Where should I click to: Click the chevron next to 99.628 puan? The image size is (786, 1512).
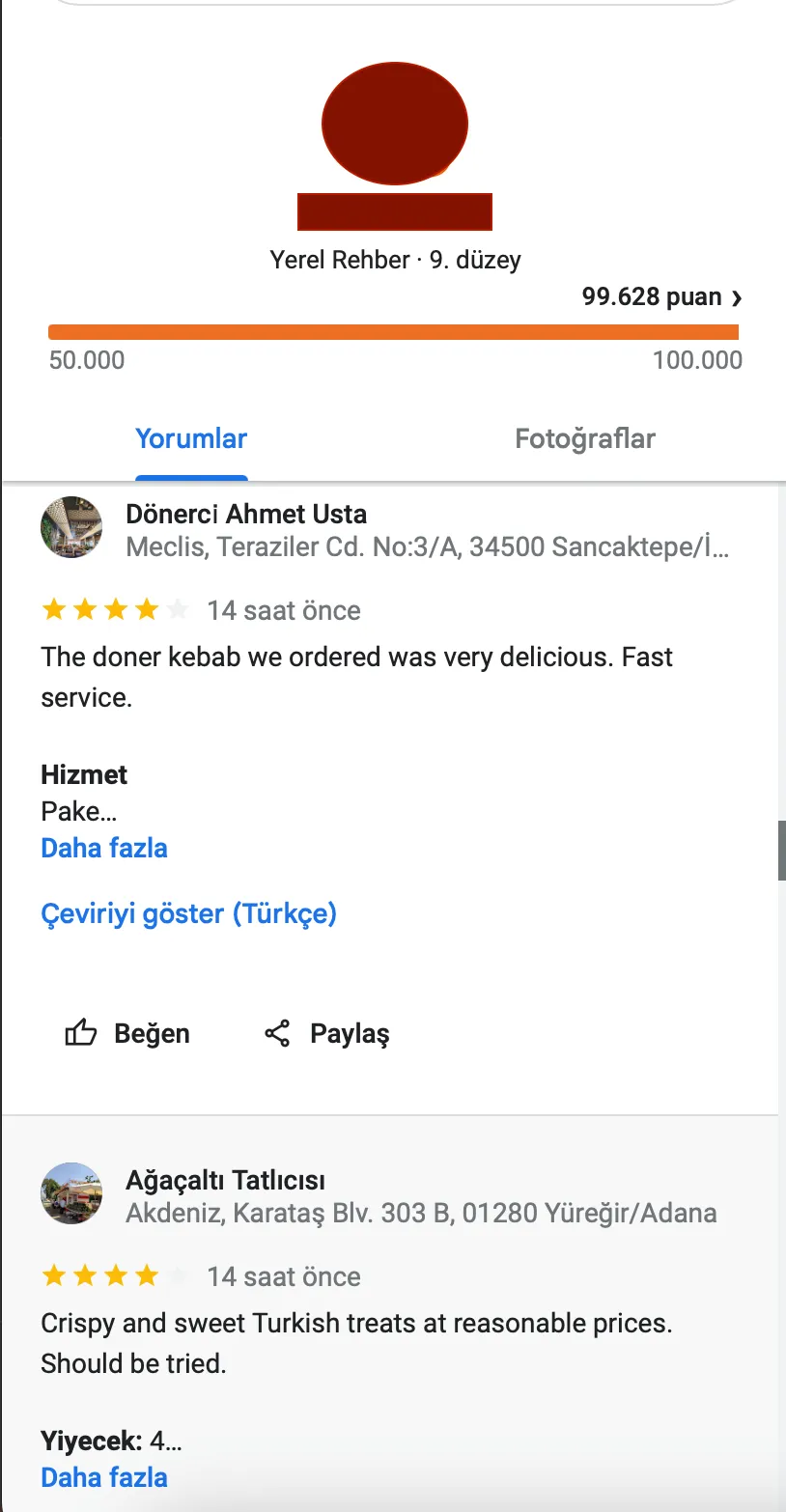pyautogui.click(x=736, y=297)
